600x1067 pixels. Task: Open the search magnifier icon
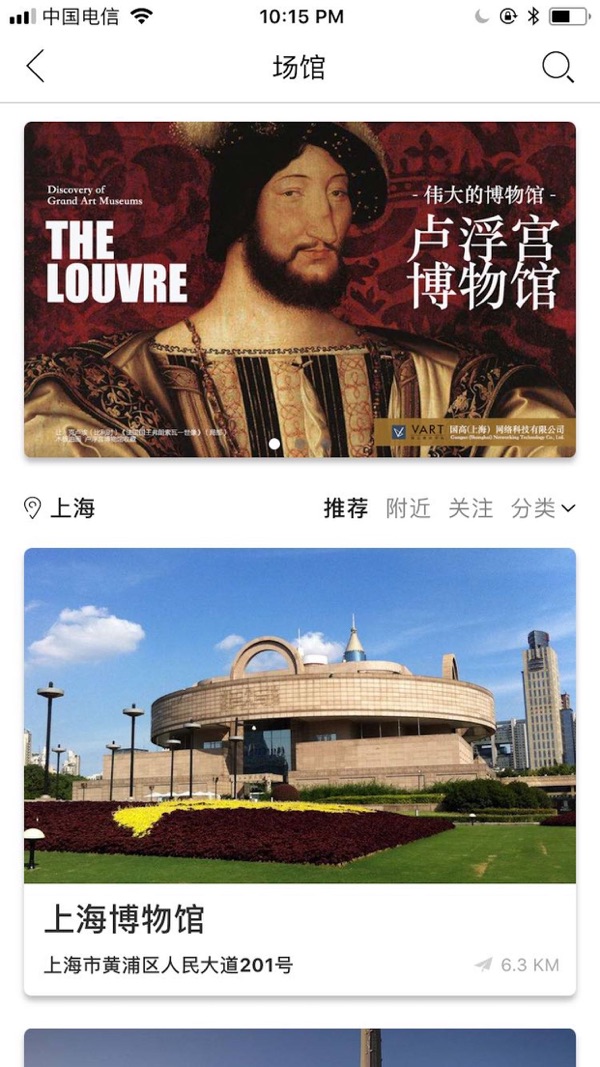coord(557,67)
